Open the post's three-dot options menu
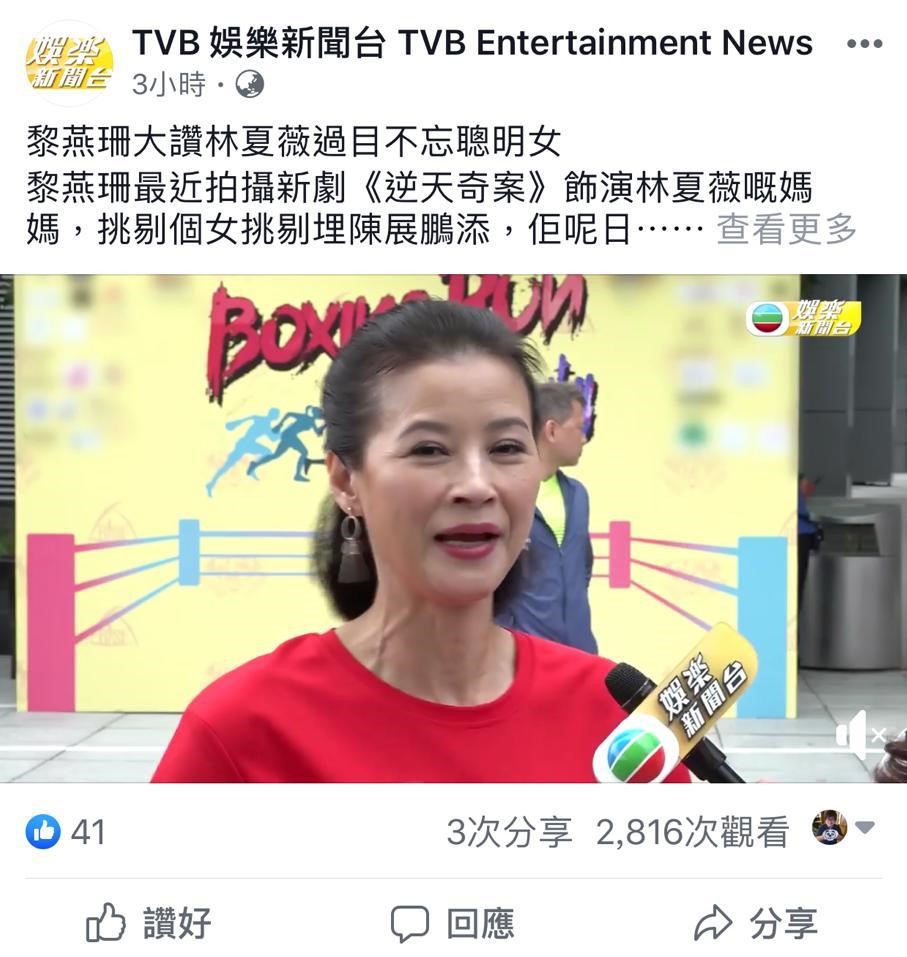The image size is (907, 957). (863, 44)
